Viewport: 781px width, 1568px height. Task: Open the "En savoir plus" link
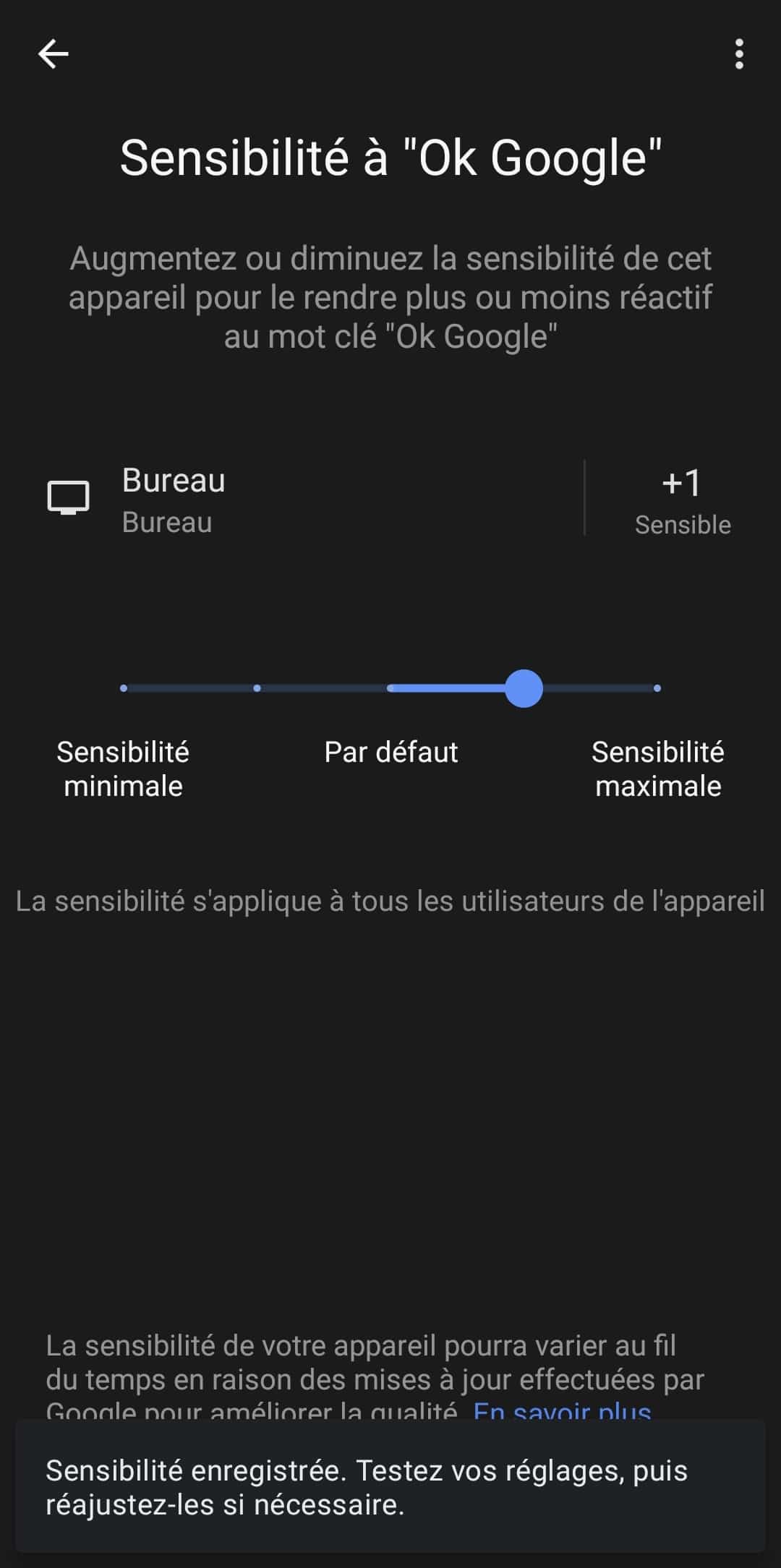(562, 1412)
